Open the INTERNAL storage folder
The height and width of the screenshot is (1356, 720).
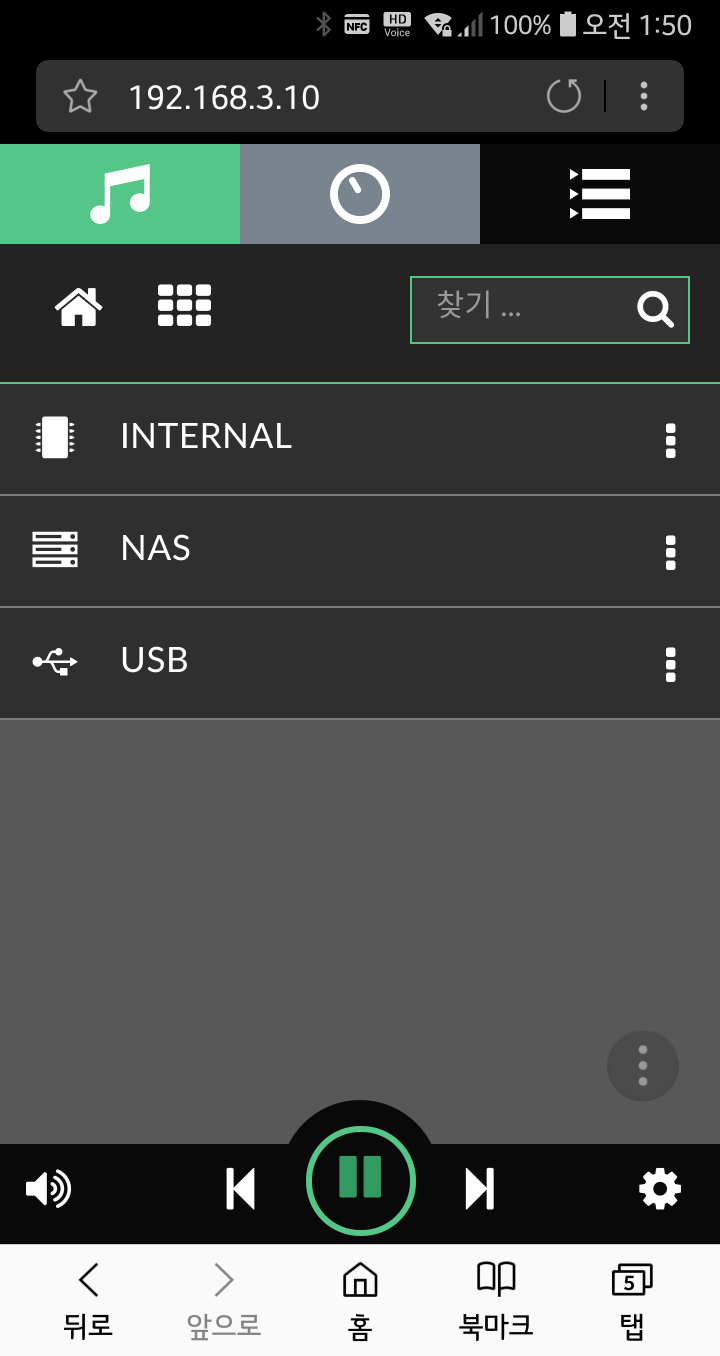click(x=360, y=439)
